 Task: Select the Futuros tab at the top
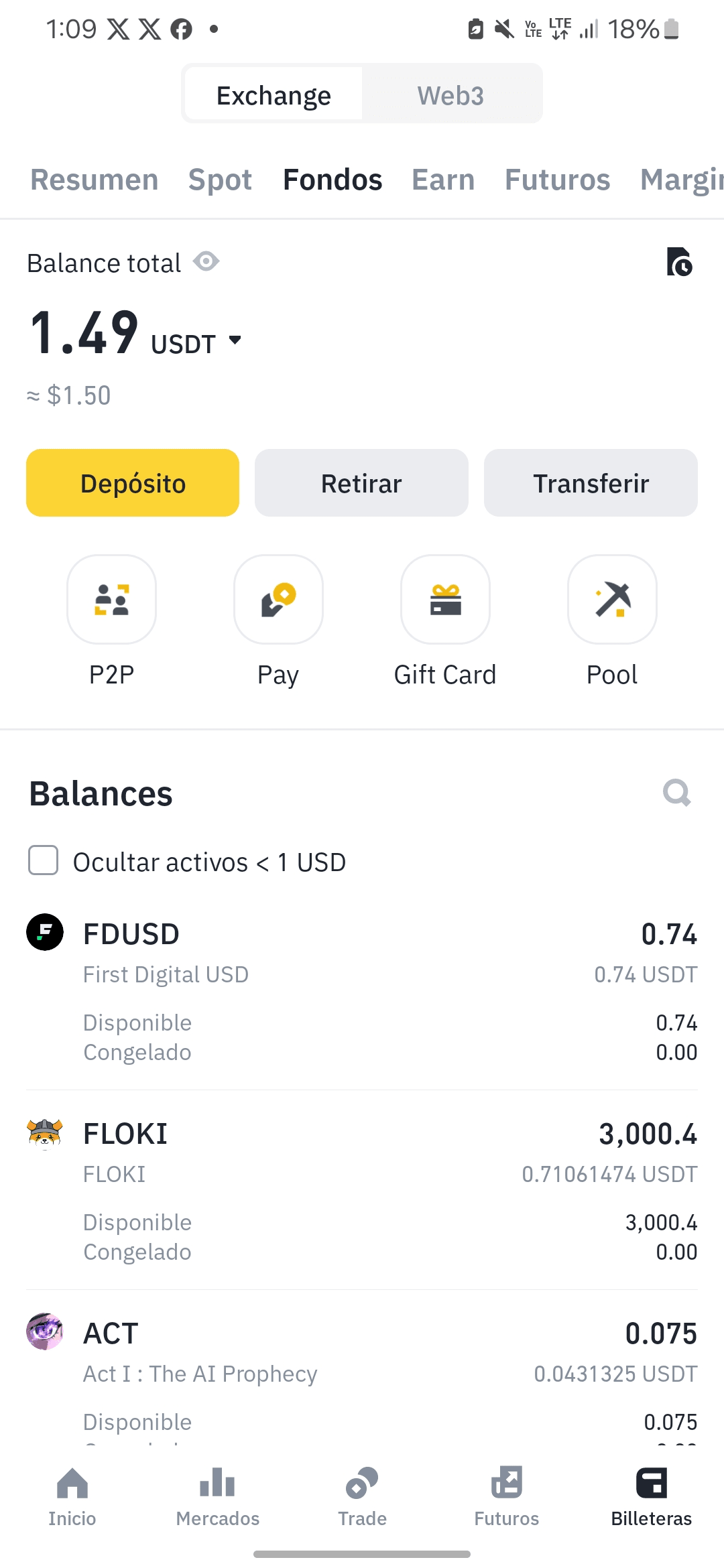pos(557,180)
